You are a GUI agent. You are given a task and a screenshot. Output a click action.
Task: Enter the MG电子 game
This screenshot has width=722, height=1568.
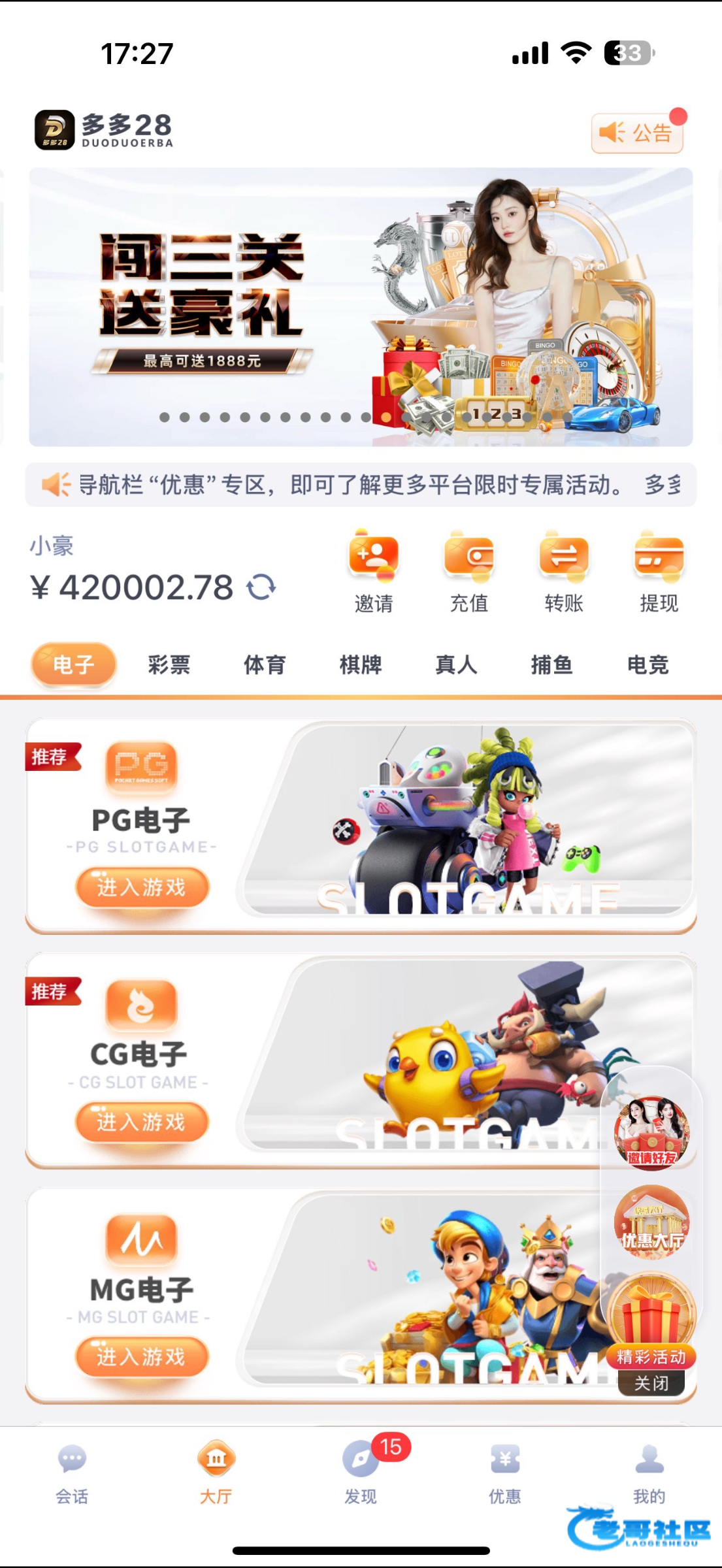click(142, 1356)
